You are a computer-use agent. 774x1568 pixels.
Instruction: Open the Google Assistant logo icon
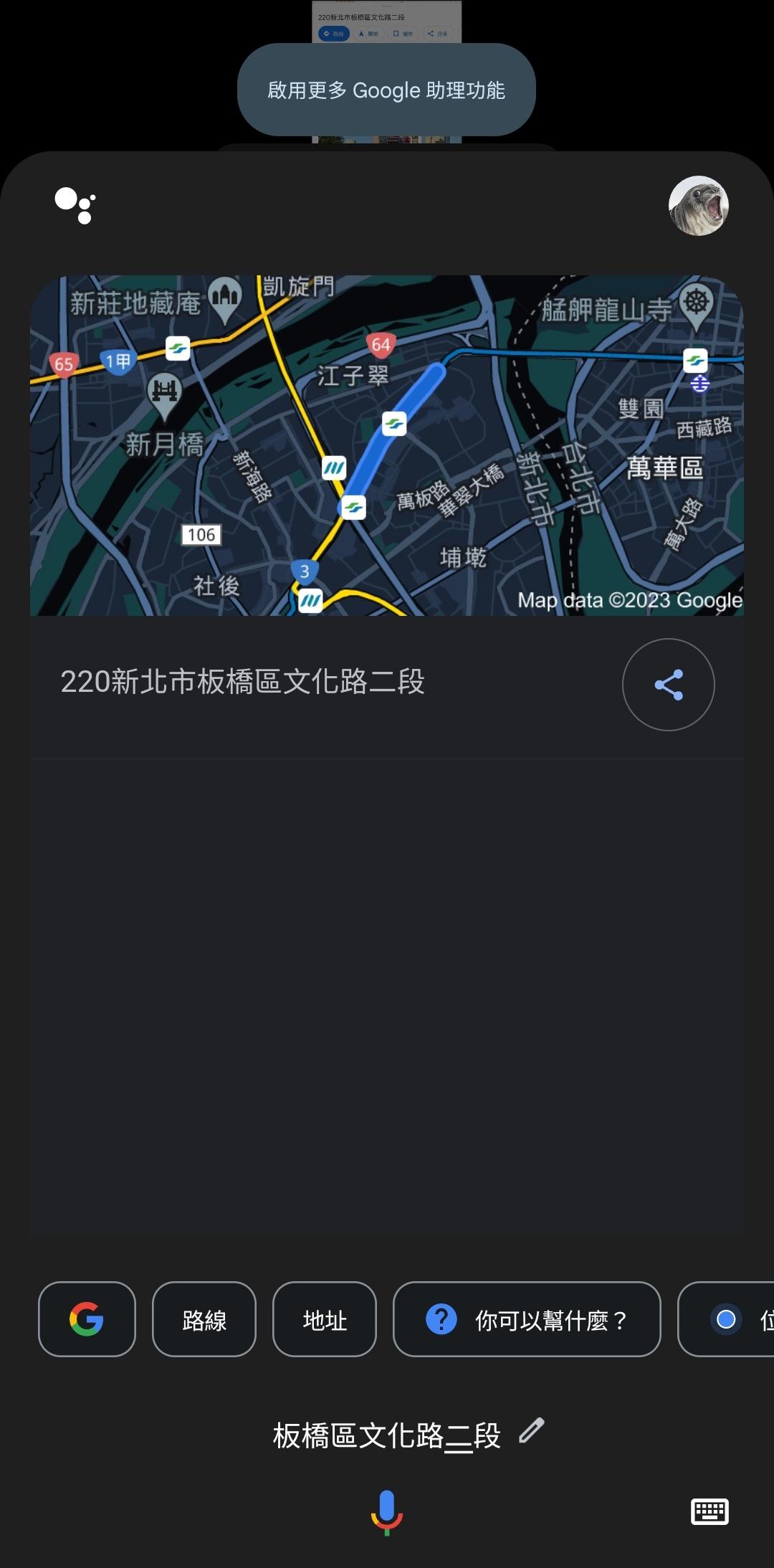click(75, 206)
